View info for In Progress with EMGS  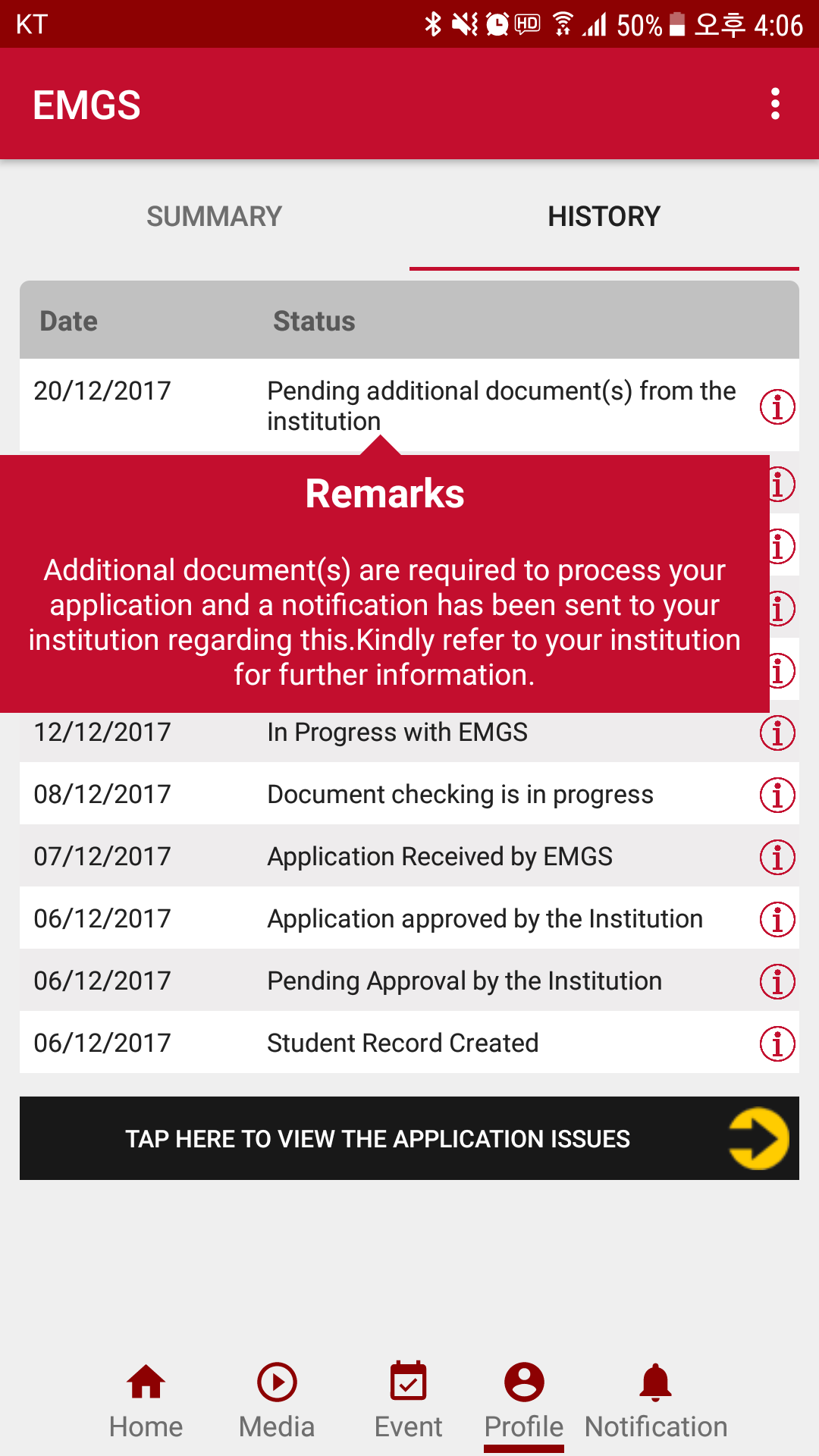(777, 733)
